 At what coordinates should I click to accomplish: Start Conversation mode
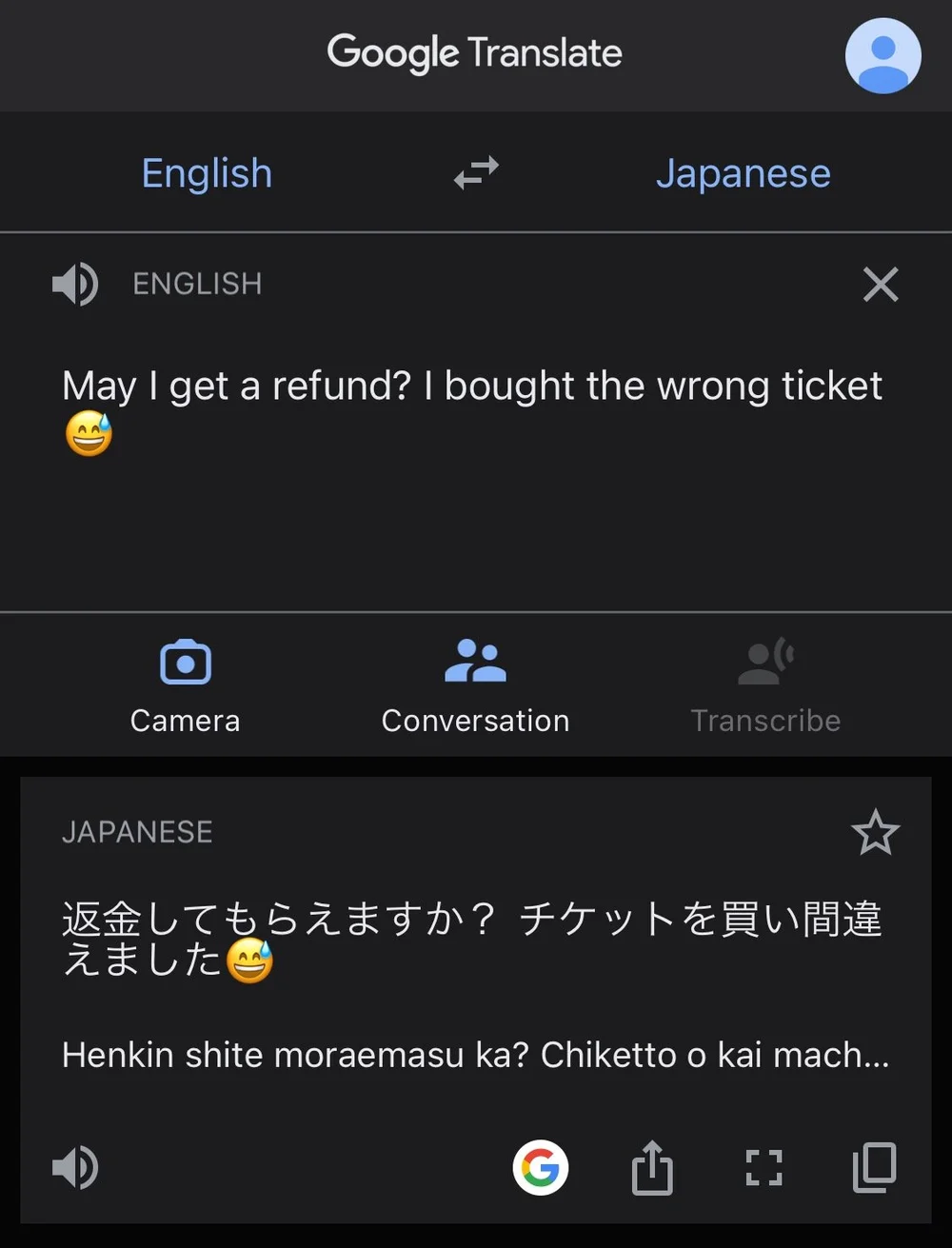click(475, 685)
